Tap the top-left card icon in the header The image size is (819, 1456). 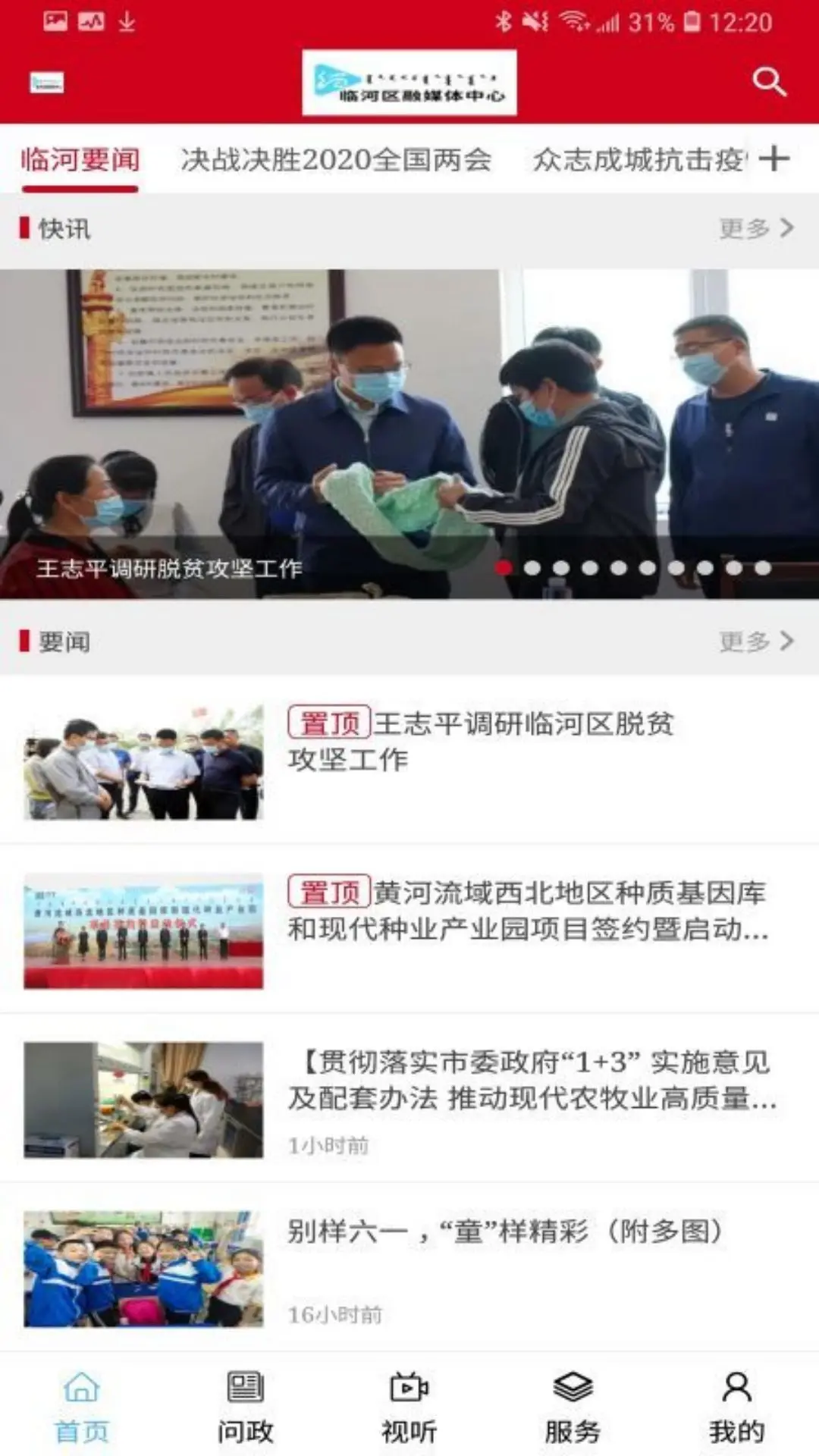pyautogui.click(x=47, y=82)
